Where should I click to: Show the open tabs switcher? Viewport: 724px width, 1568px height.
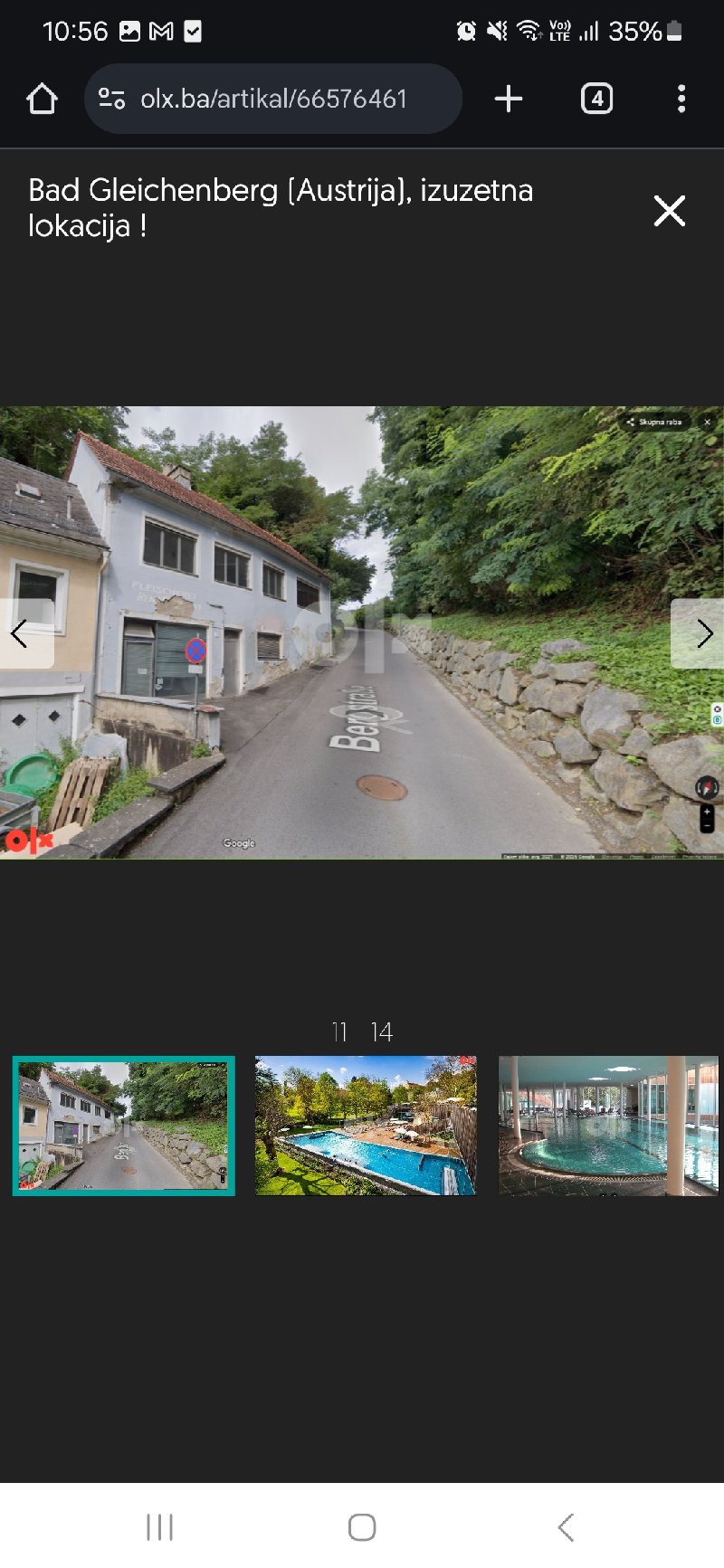coord(596,99)
